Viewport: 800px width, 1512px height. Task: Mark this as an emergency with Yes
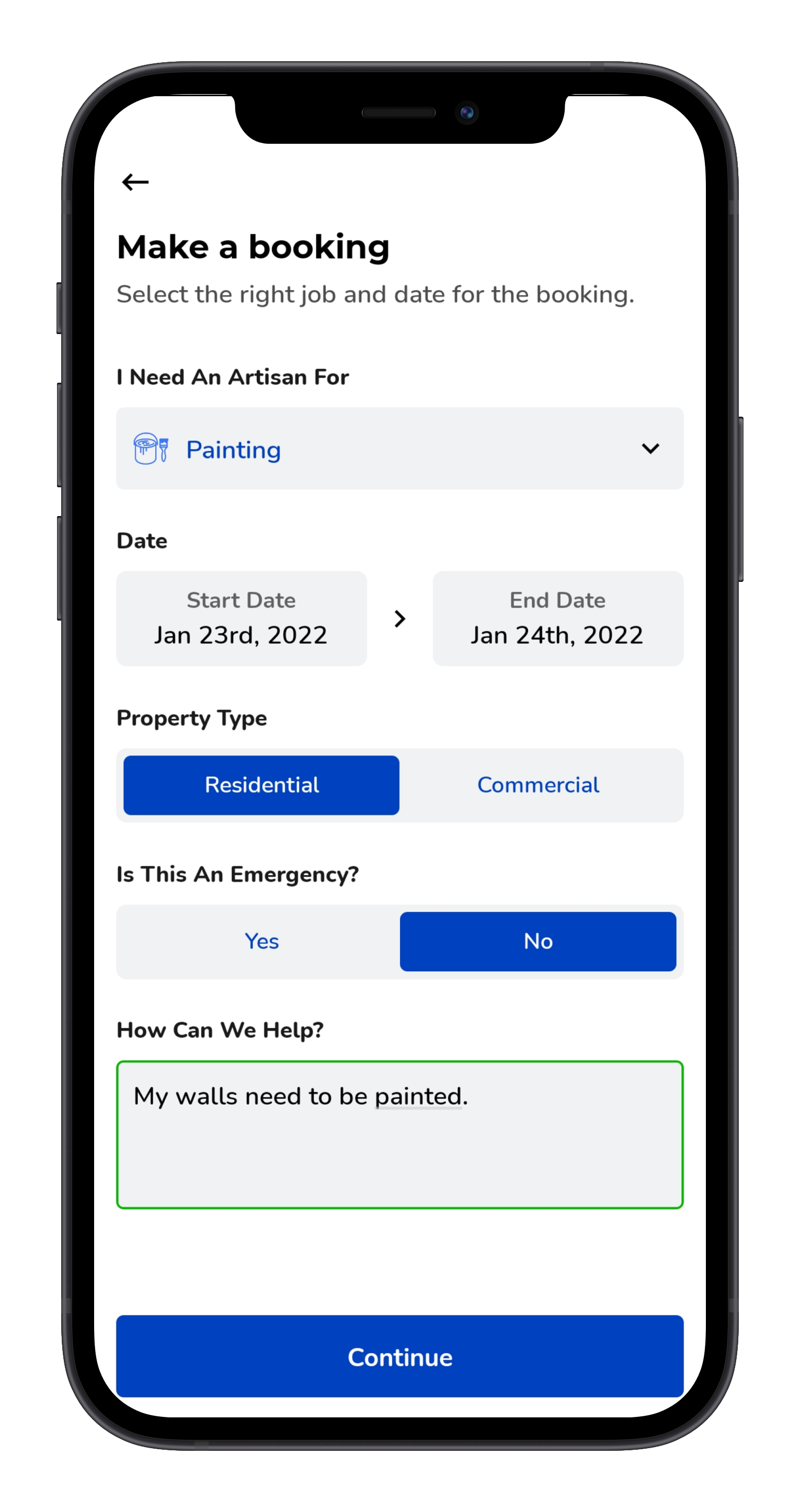point(261,941)
